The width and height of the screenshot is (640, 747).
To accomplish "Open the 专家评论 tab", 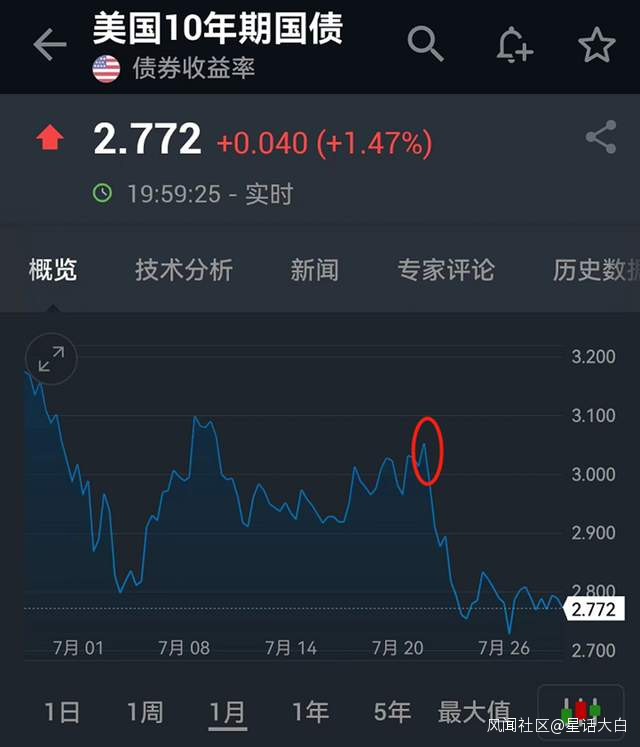I will point(445,269).
